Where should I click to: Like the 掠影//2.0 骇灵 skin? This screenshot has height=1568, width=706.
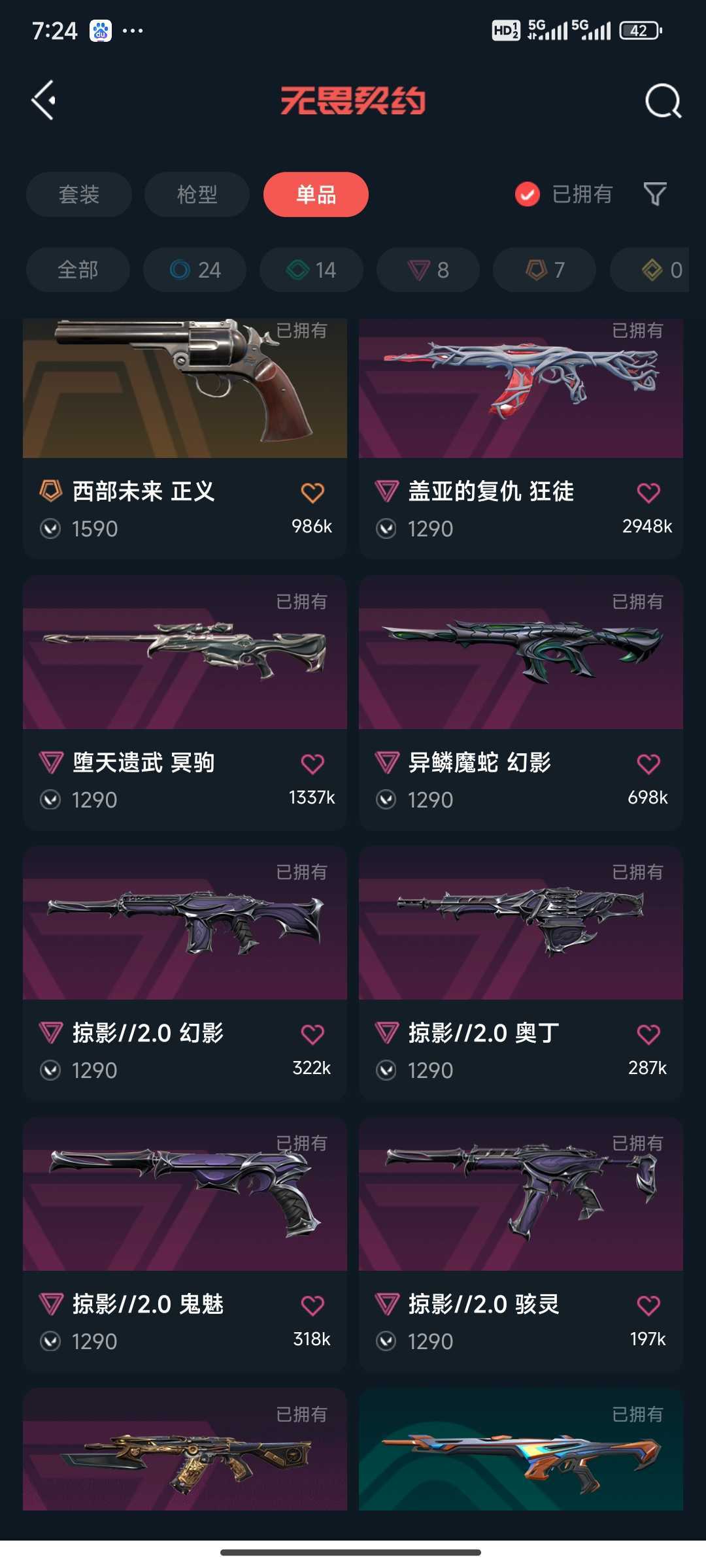click(x=648, y=1305)
